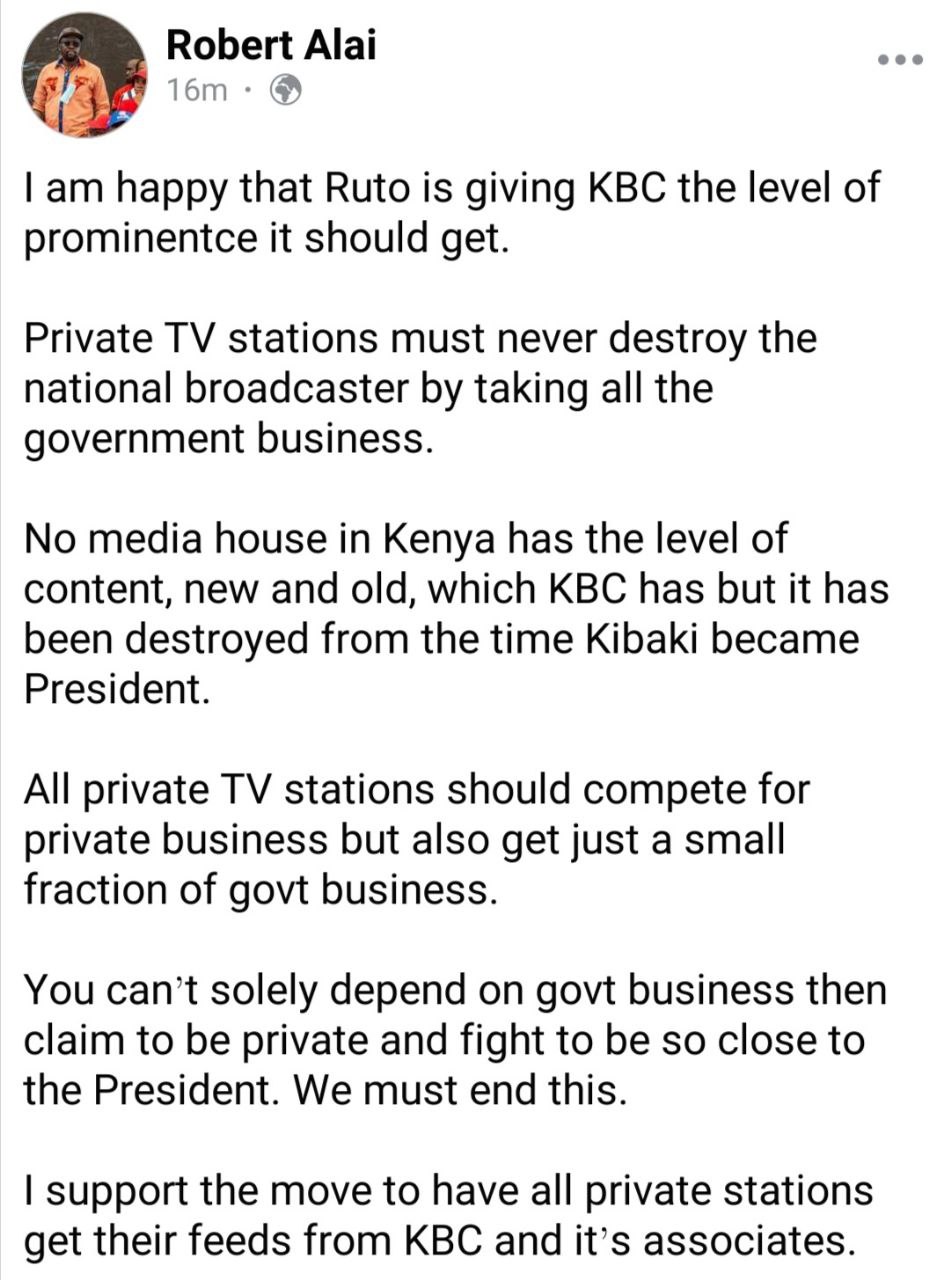Open Robert Alai's profile name link

[x=270, y=44]
